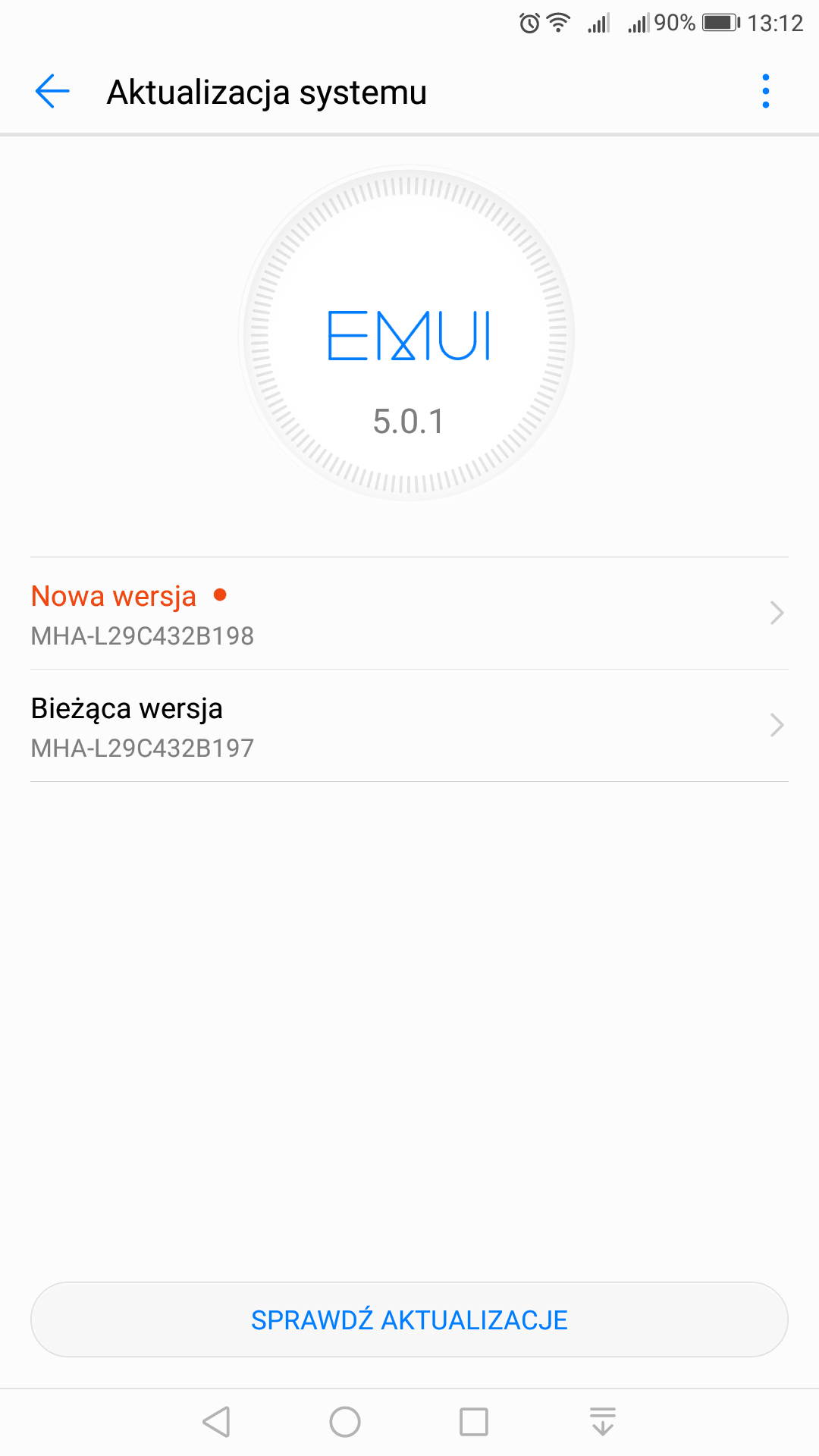819x1456 pixels.
Task: Open recent apps from the navigation bar
Action: click(x=474, y=1422)
